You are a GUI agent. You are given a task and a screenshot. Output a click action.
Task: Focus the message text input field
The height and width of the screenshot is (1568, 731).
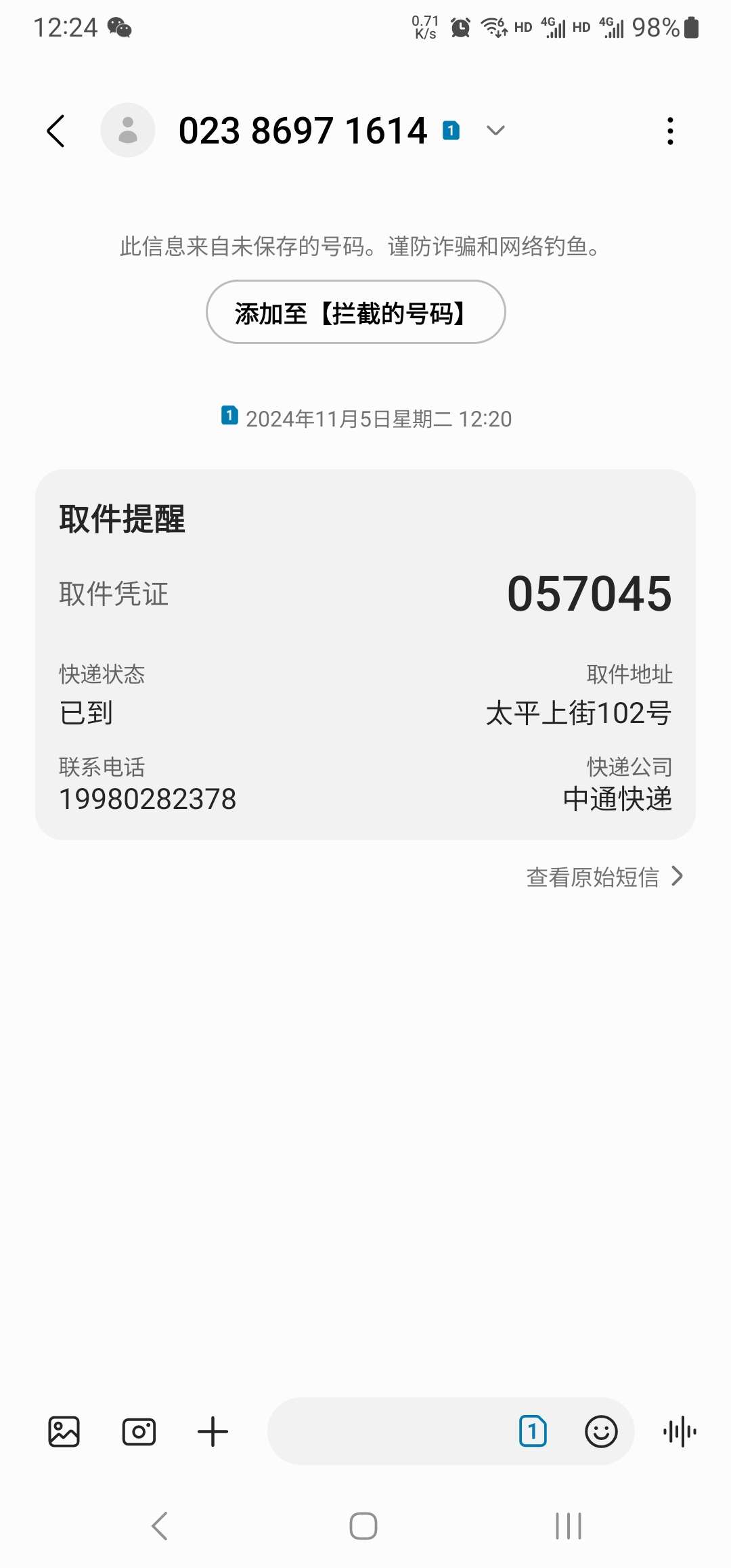click(389, 1431)
